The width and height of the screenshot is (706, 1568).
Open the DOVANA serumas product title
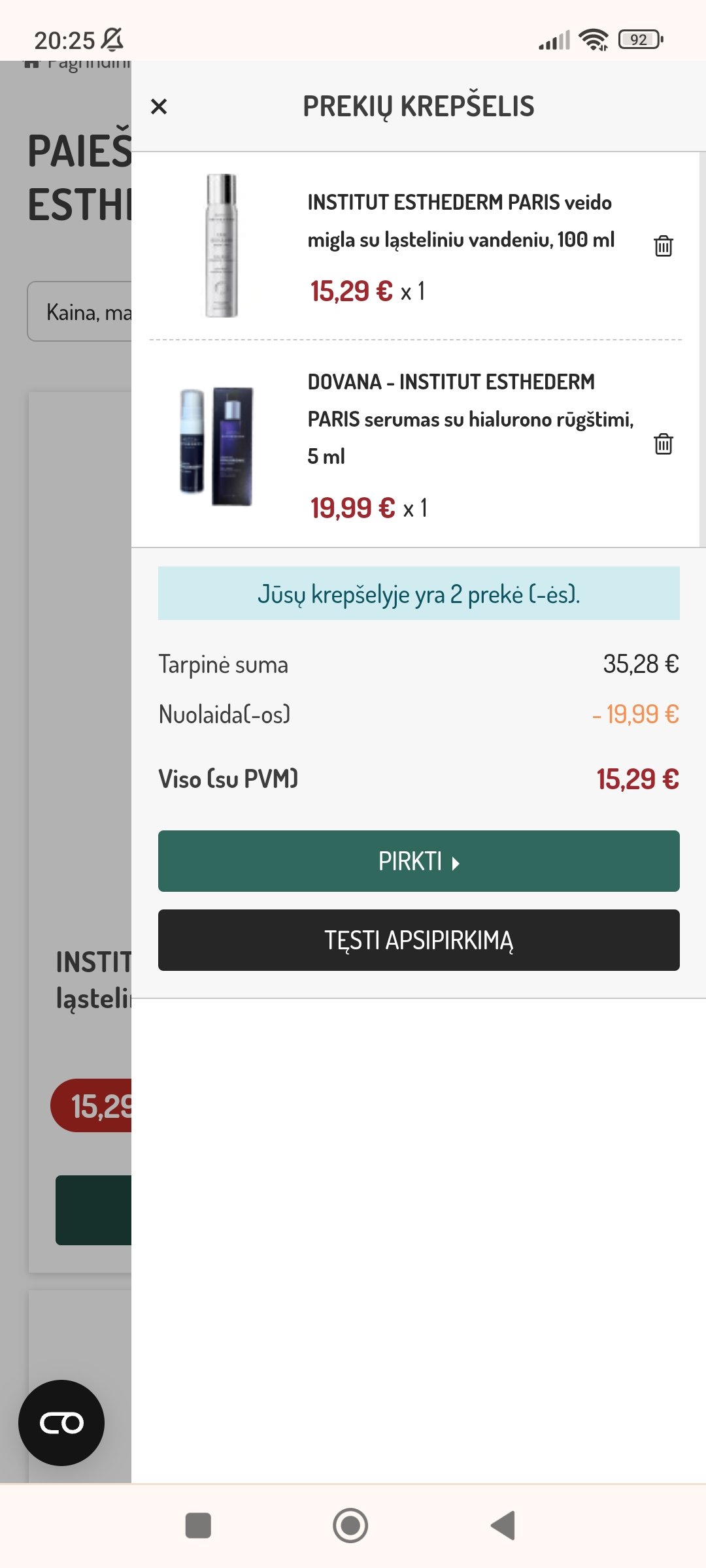point(471,419)
